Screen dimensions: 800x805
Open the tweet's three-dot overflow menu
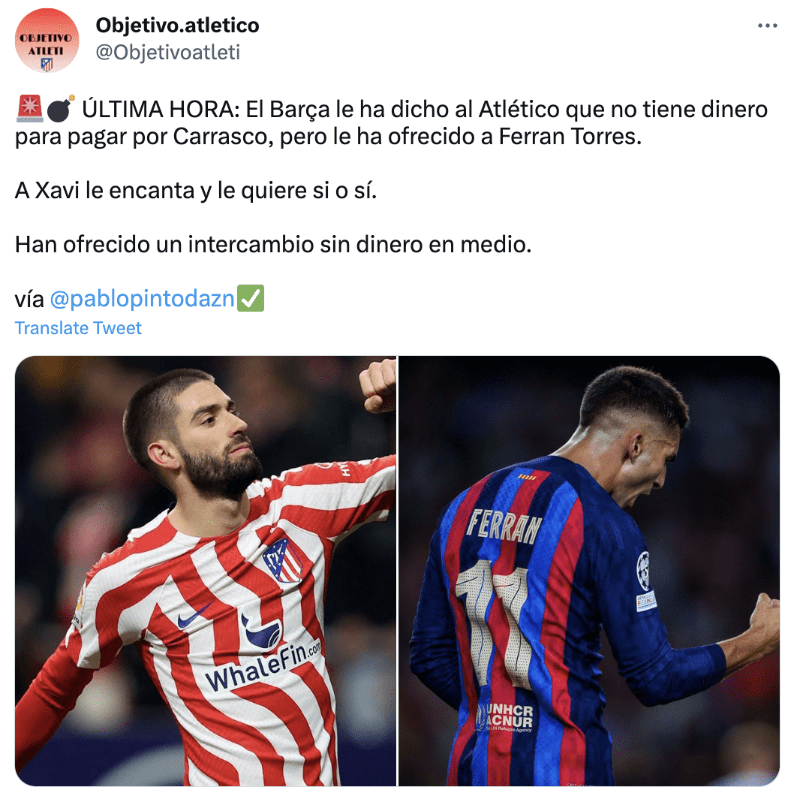767,26
